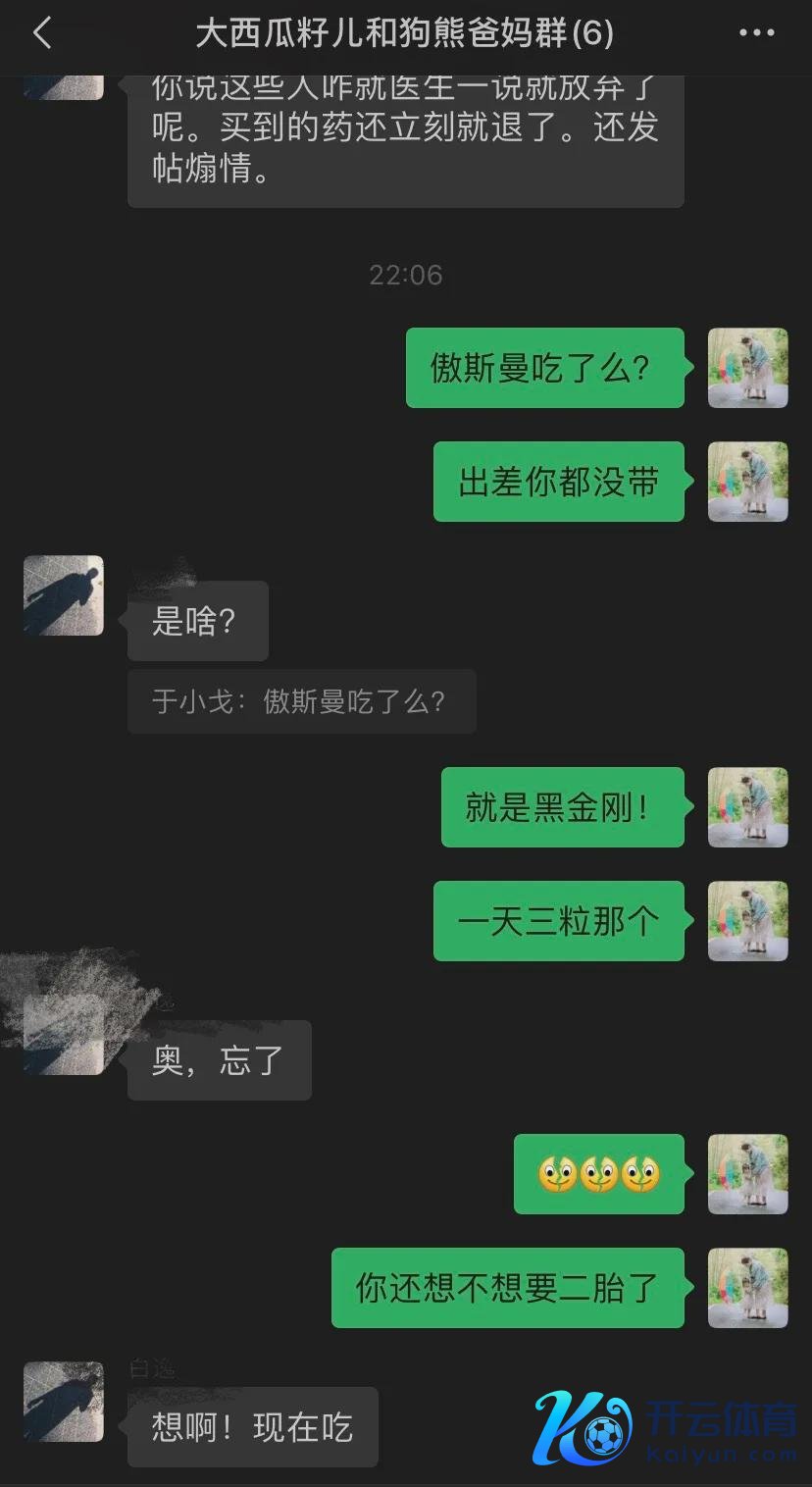Viewport: 812px width, 1487px height.
Task: Open avatar next to 一天三粒那个 message
Action: coord(747,921)
